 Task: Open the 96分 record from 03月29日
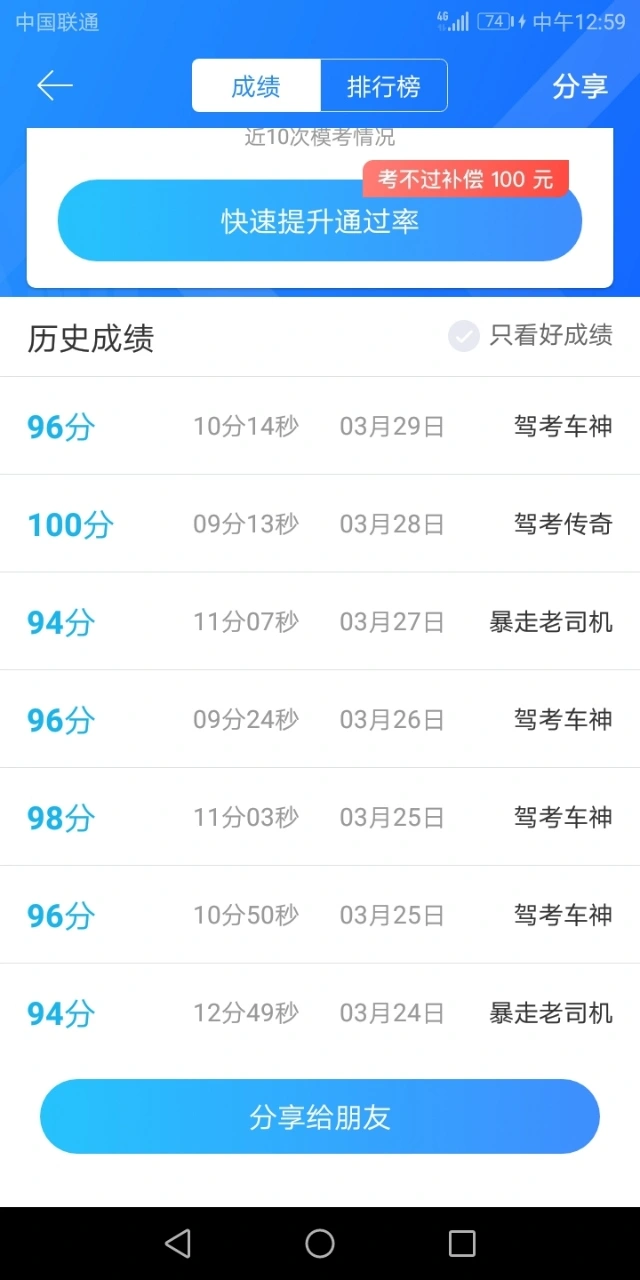point(320,427)
